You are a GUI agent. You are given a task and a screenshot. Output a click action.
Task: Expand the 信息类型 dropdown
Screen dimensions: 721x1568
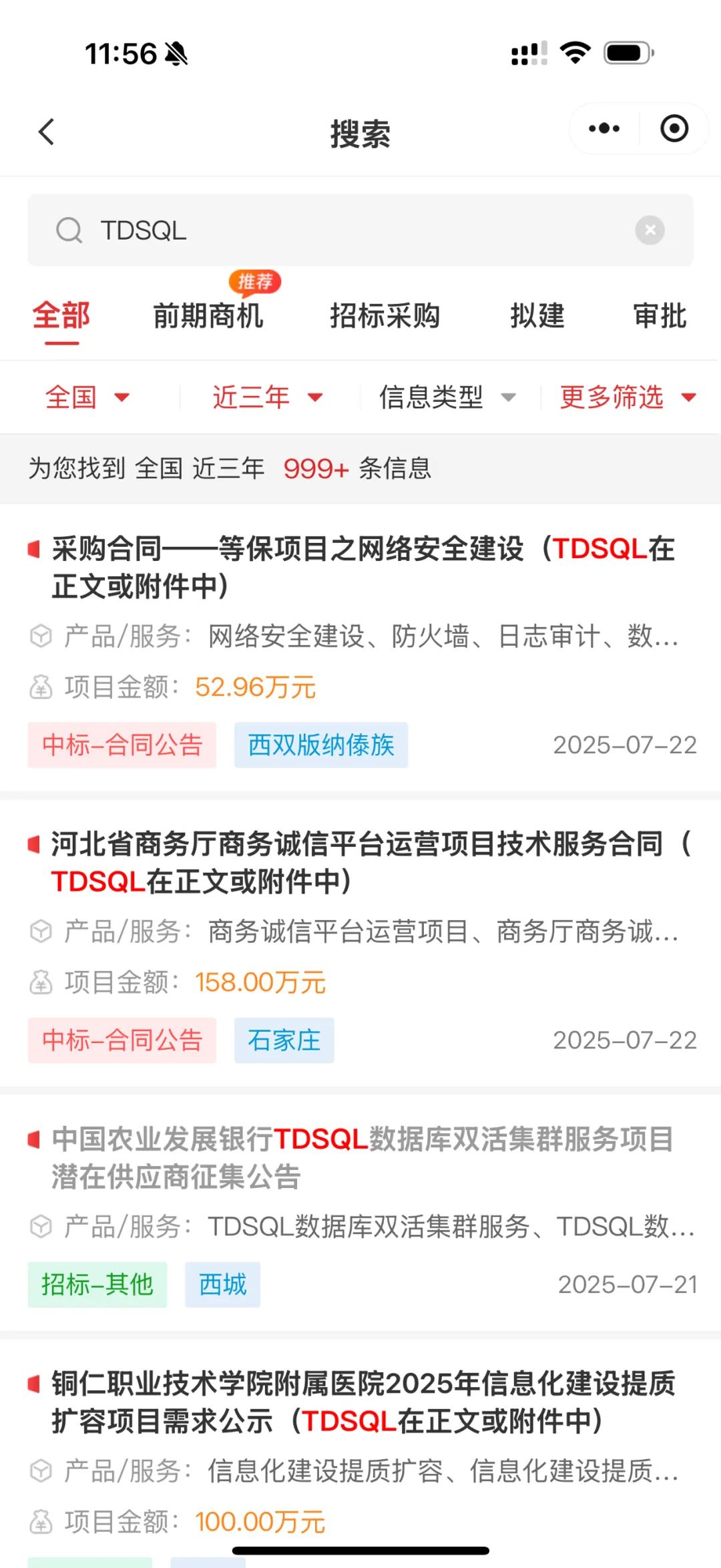coord(447,397)
